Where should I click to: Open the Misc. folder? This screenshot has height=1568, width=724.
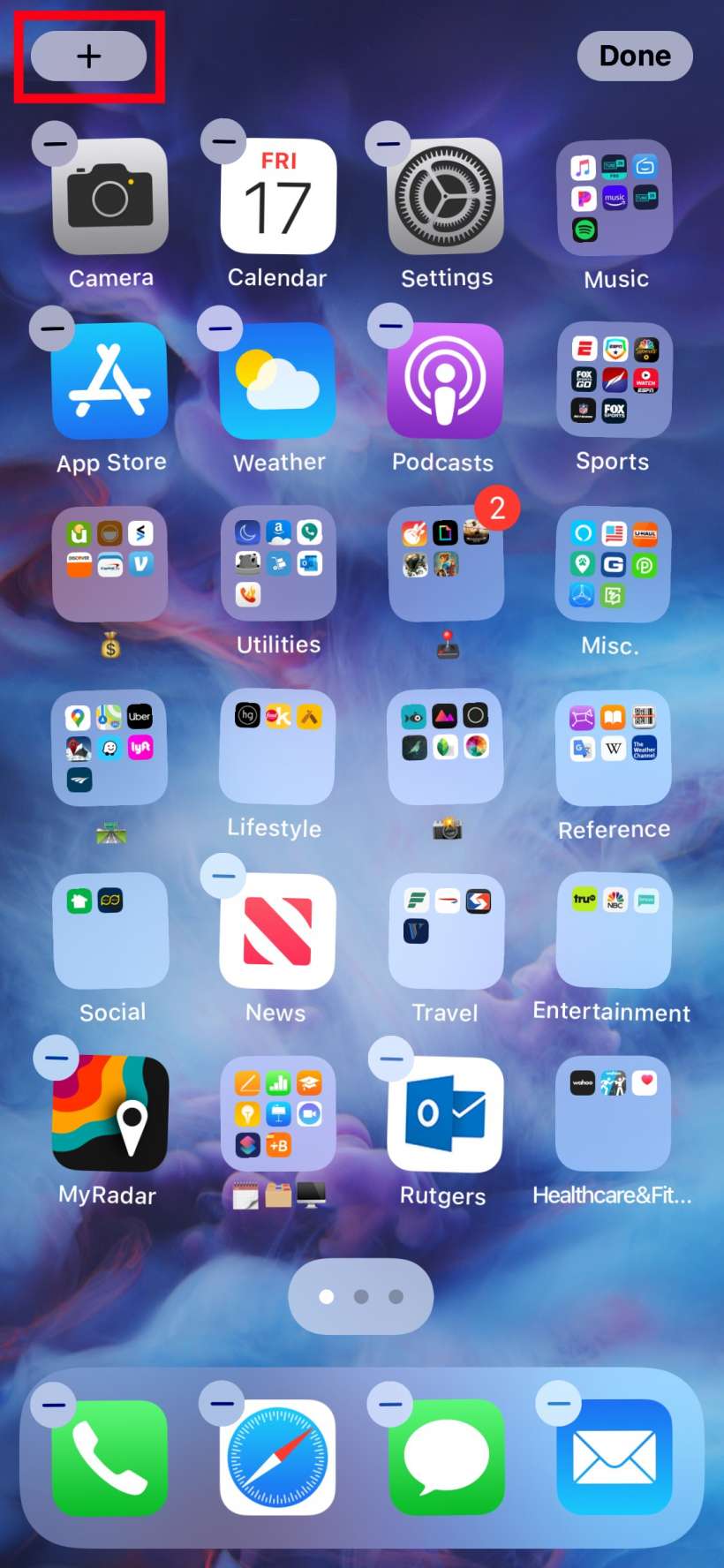point(614,565)
